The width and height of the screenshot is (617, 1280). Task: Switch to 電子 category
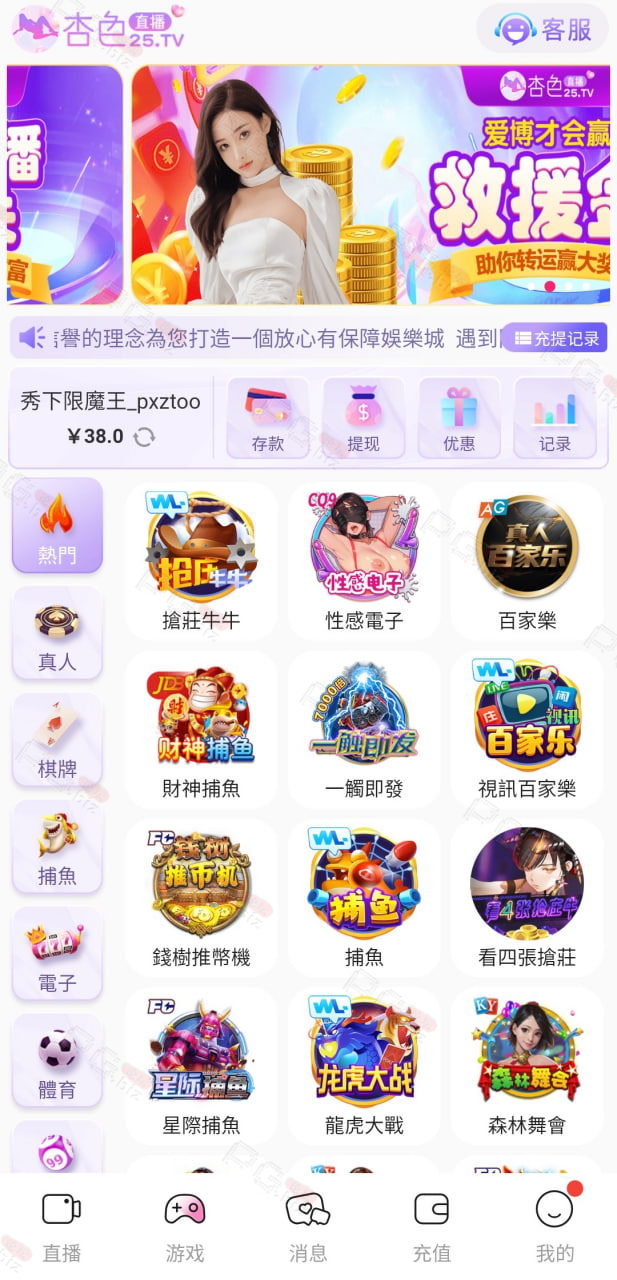[x=57, y=955]
